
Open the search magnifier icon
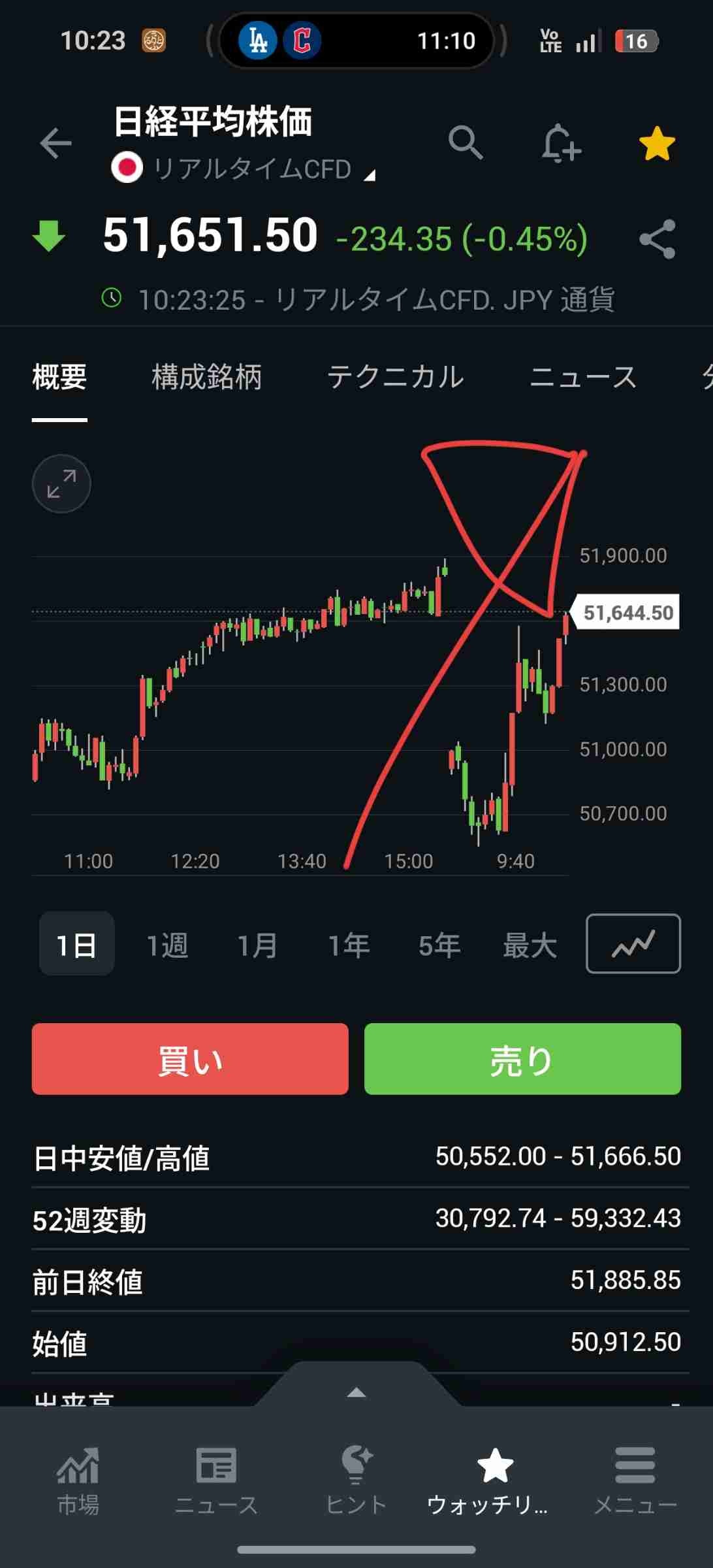click(466, 142)
